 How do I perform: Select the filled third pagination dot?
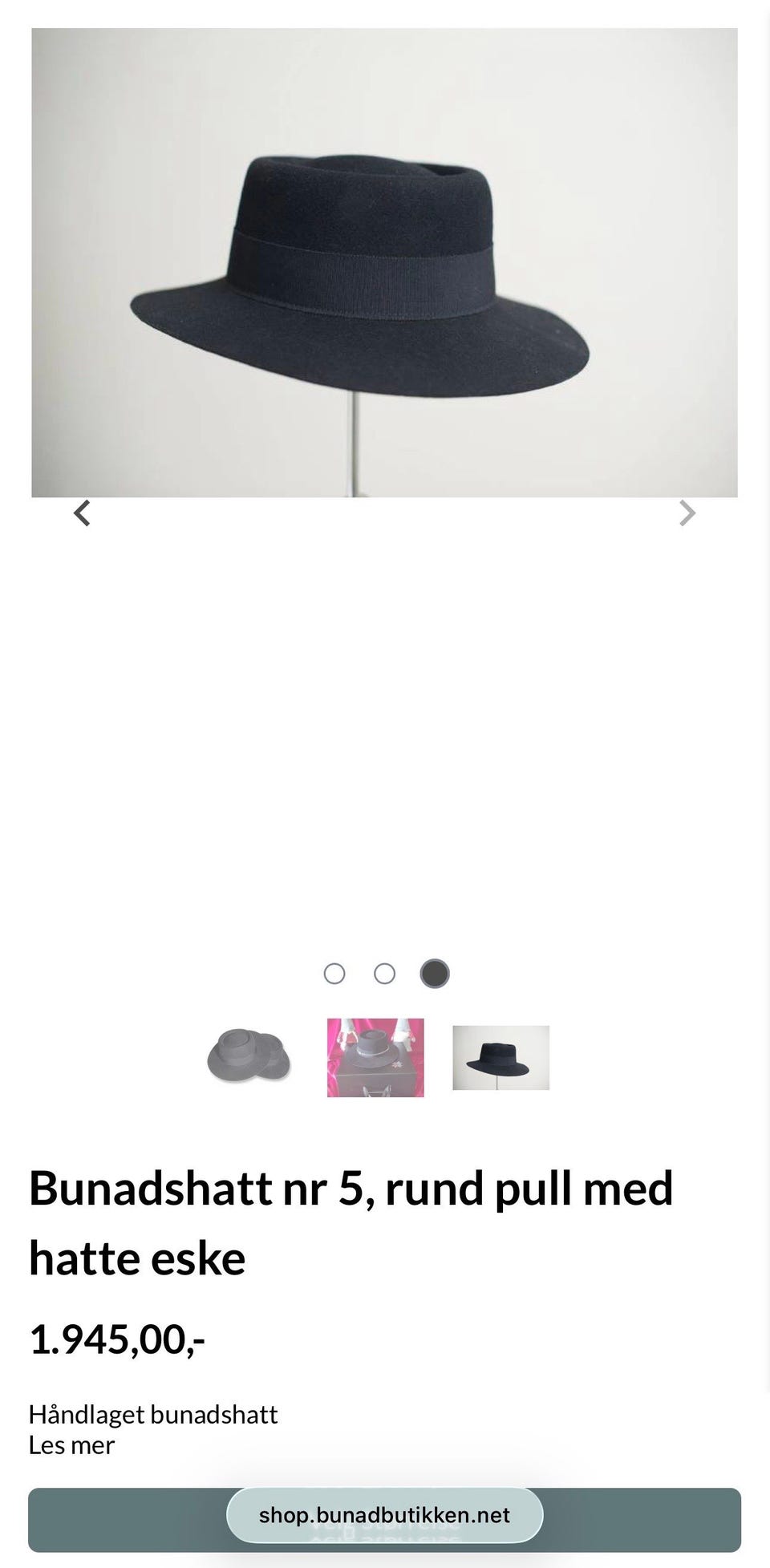click(x=434, y=973)
